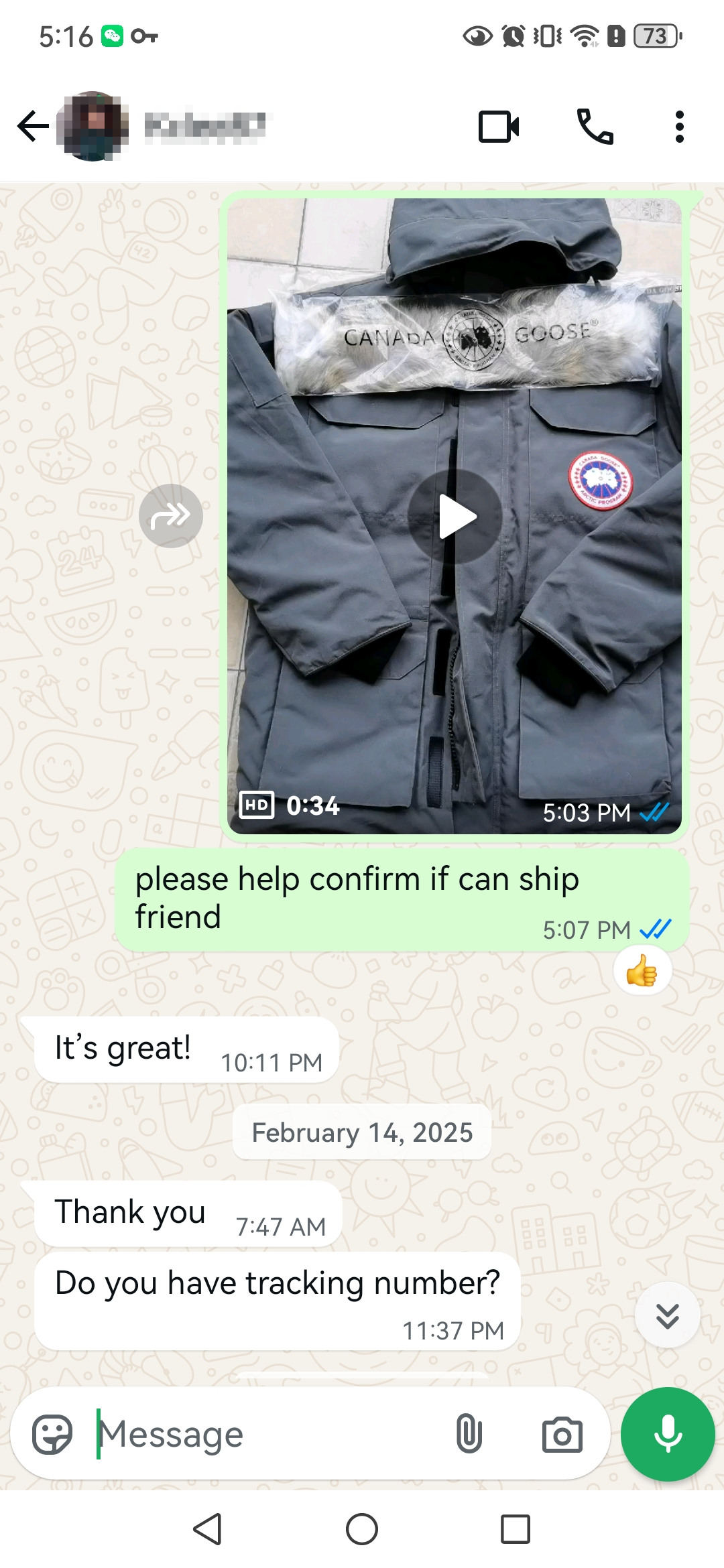Open the emoji and sticker picker
724x1568 pixels.
click(x=52, y=1435)
